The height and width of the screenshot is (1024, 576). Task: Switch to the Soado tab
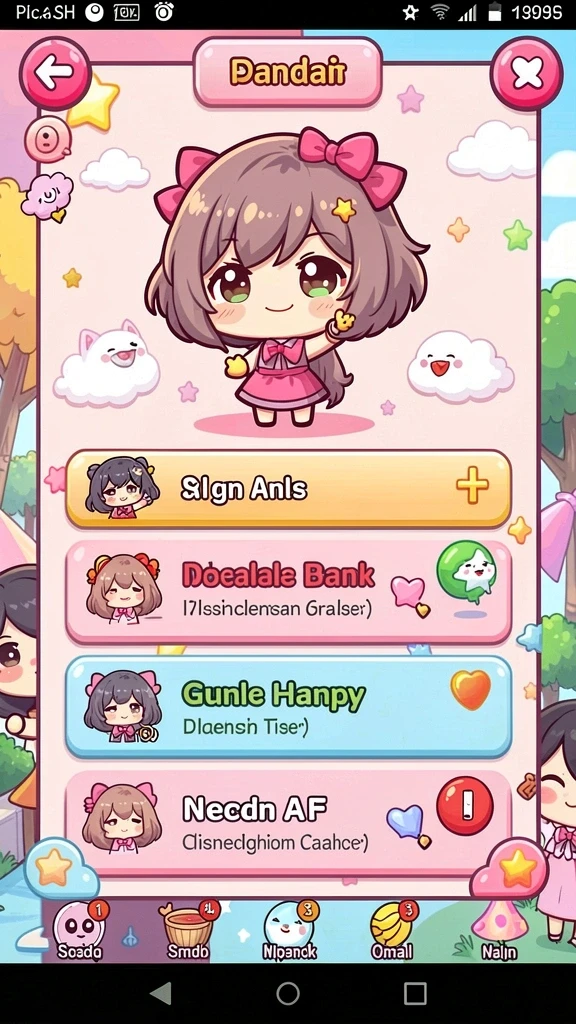coord(80,930)
